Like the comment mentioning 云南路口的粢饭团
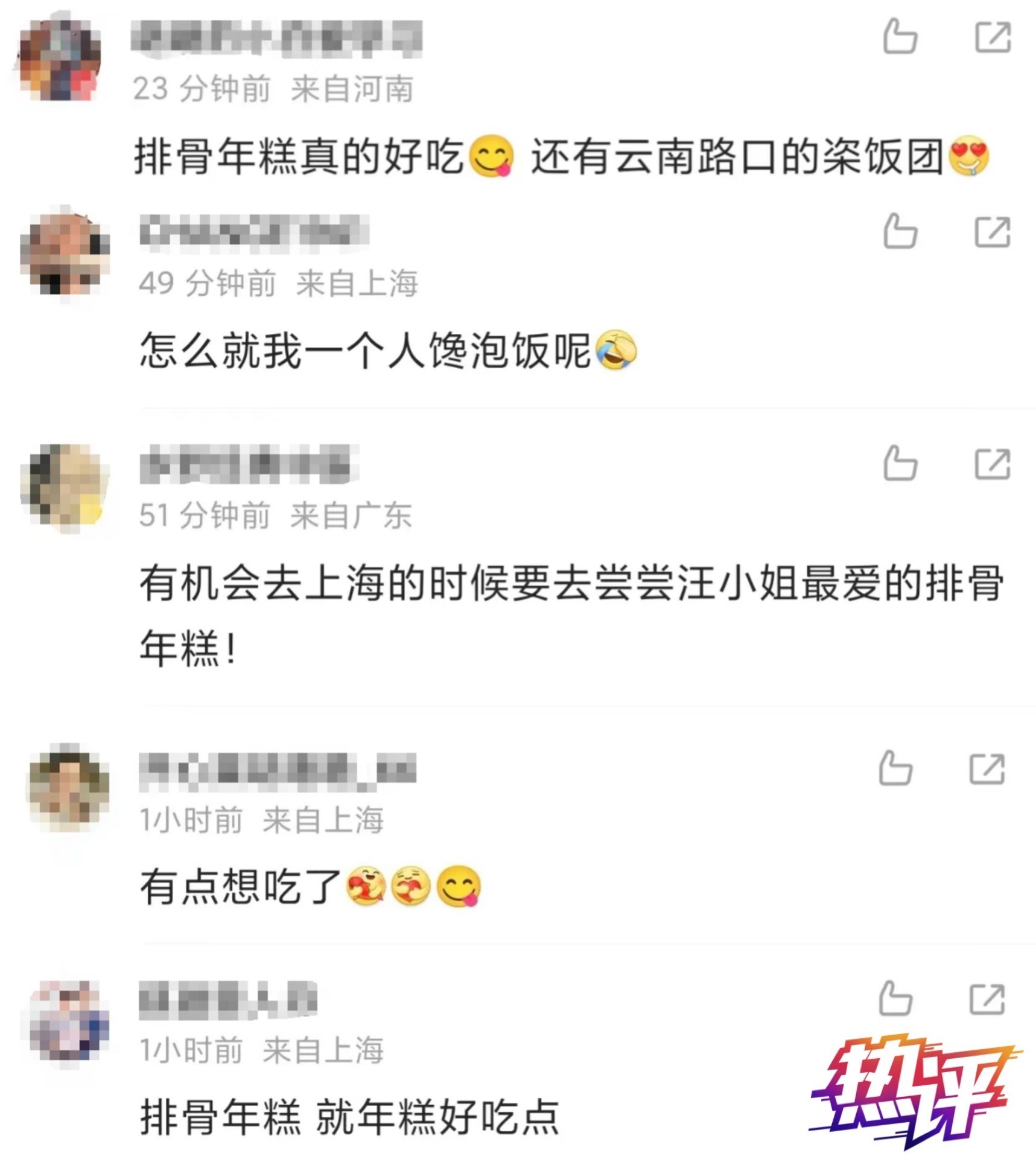Viewport: 1036px width, 1159px height. [900, 37]
